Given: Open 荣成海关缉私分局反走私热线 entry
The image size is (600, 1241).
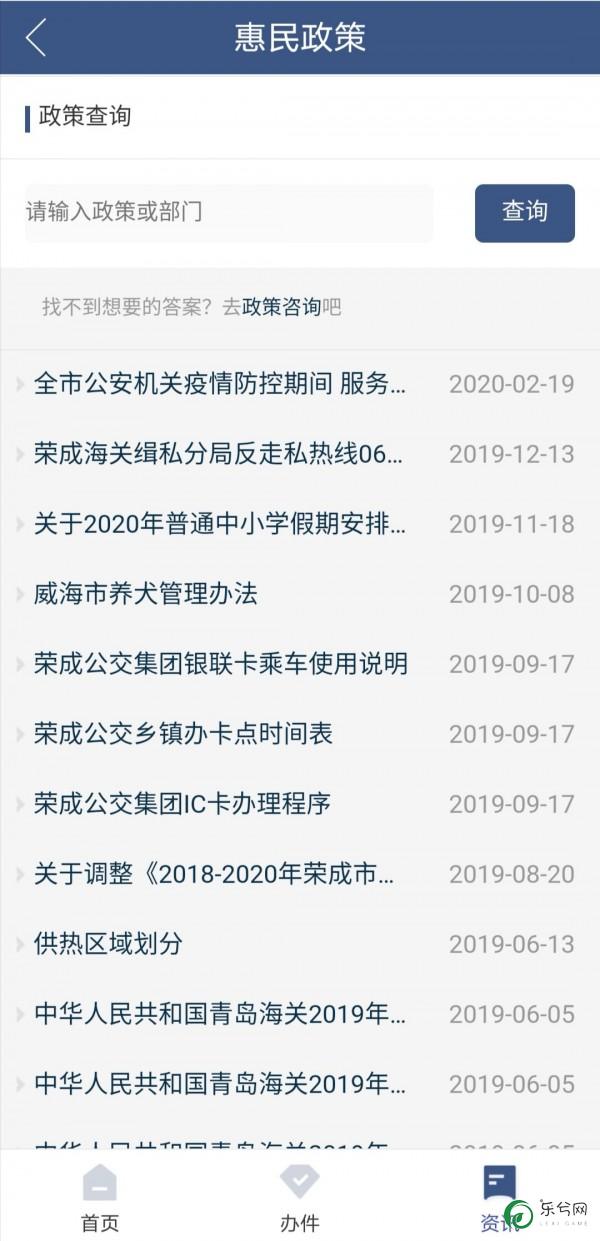Looking at the screenshot, I should [x=300, y=454].
